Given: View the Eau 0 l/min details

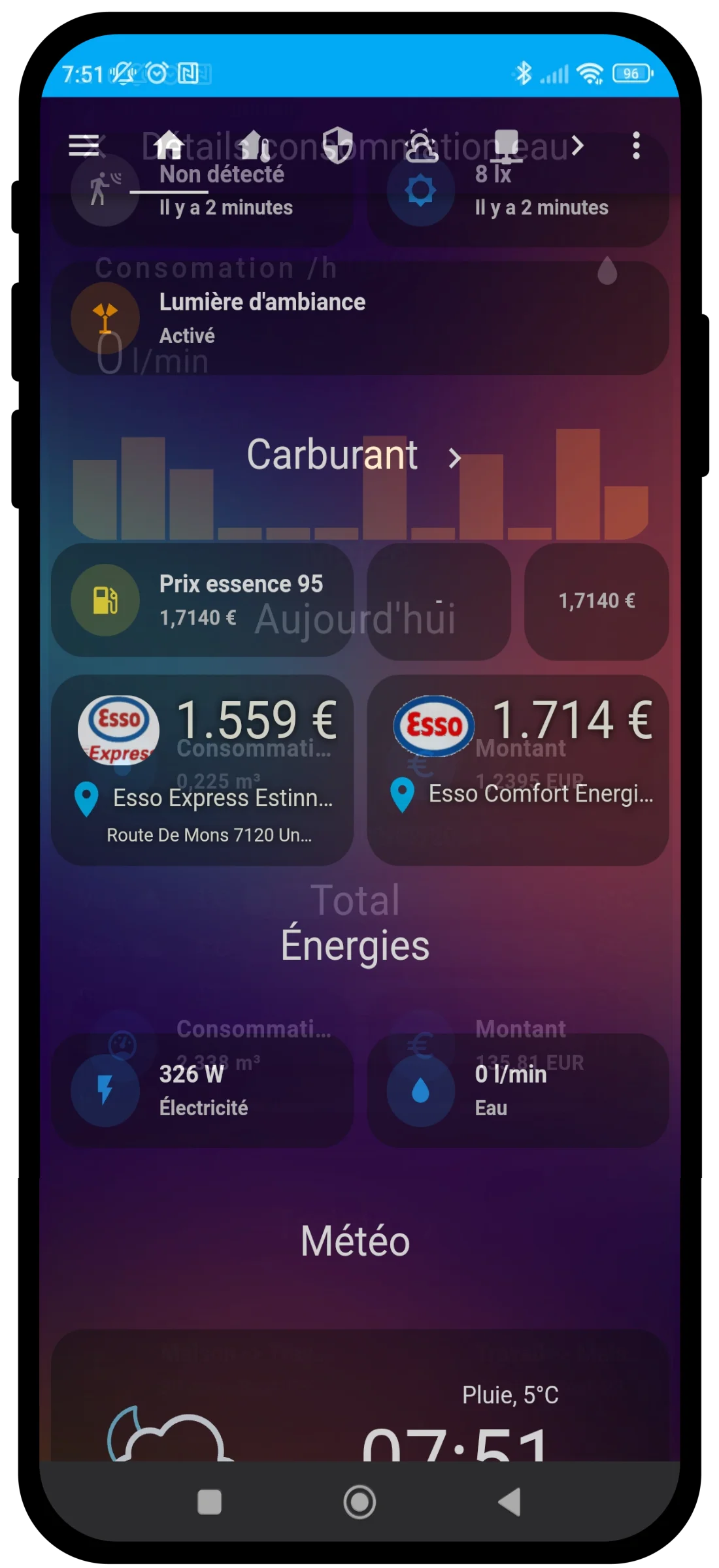Looking at the screenshot, I should coord(518,1090).
